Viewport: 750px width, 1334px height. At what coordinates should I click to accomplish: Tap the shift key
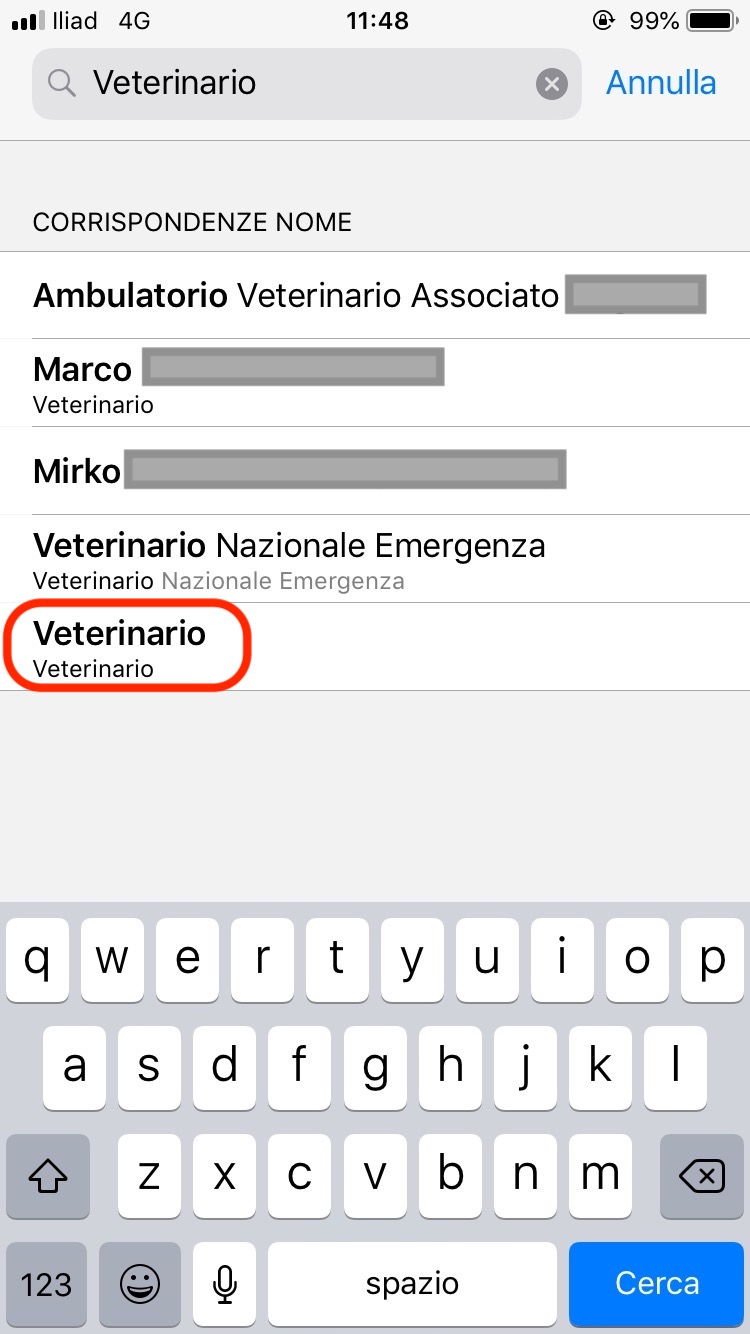point(47,1177)
